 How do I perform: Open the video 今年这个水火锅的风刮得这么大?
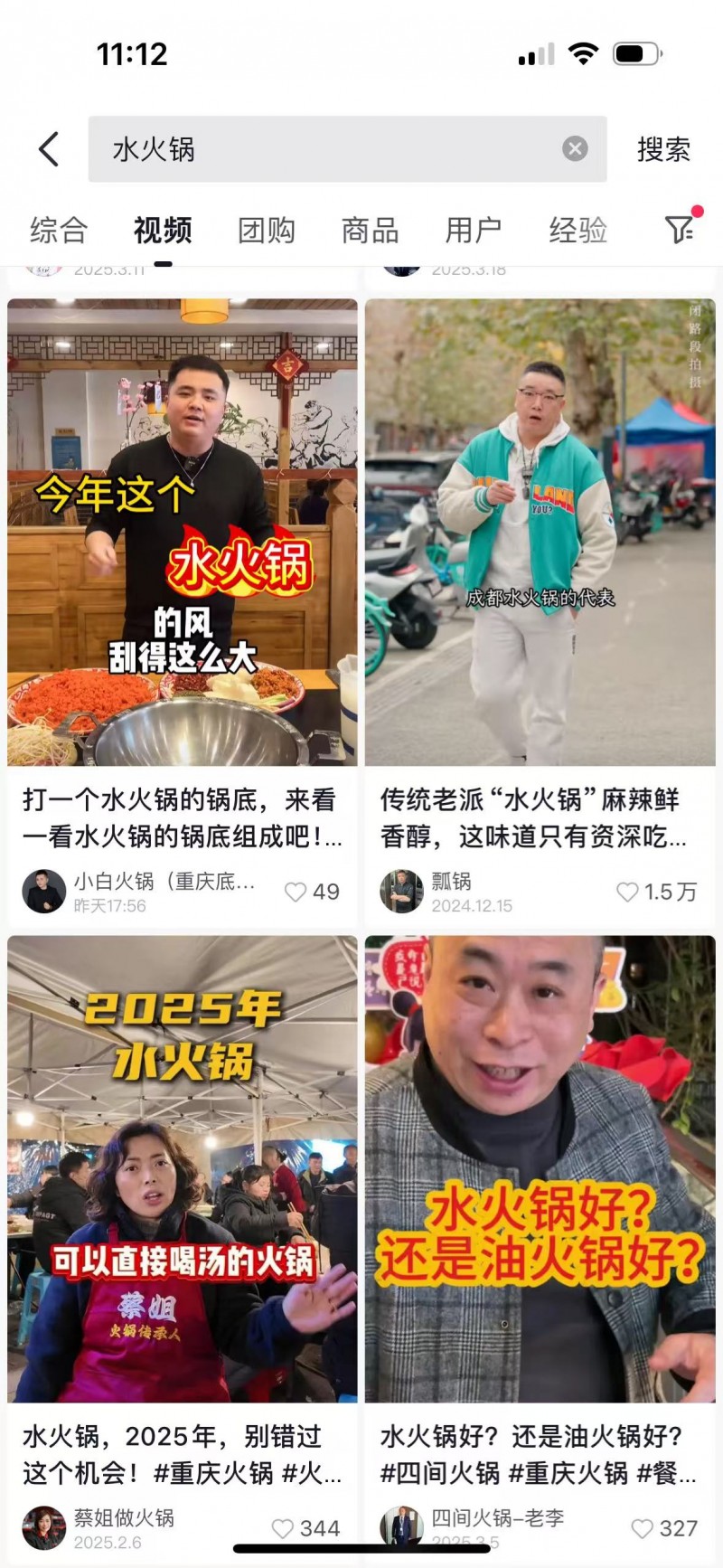(x=183, y=532)
